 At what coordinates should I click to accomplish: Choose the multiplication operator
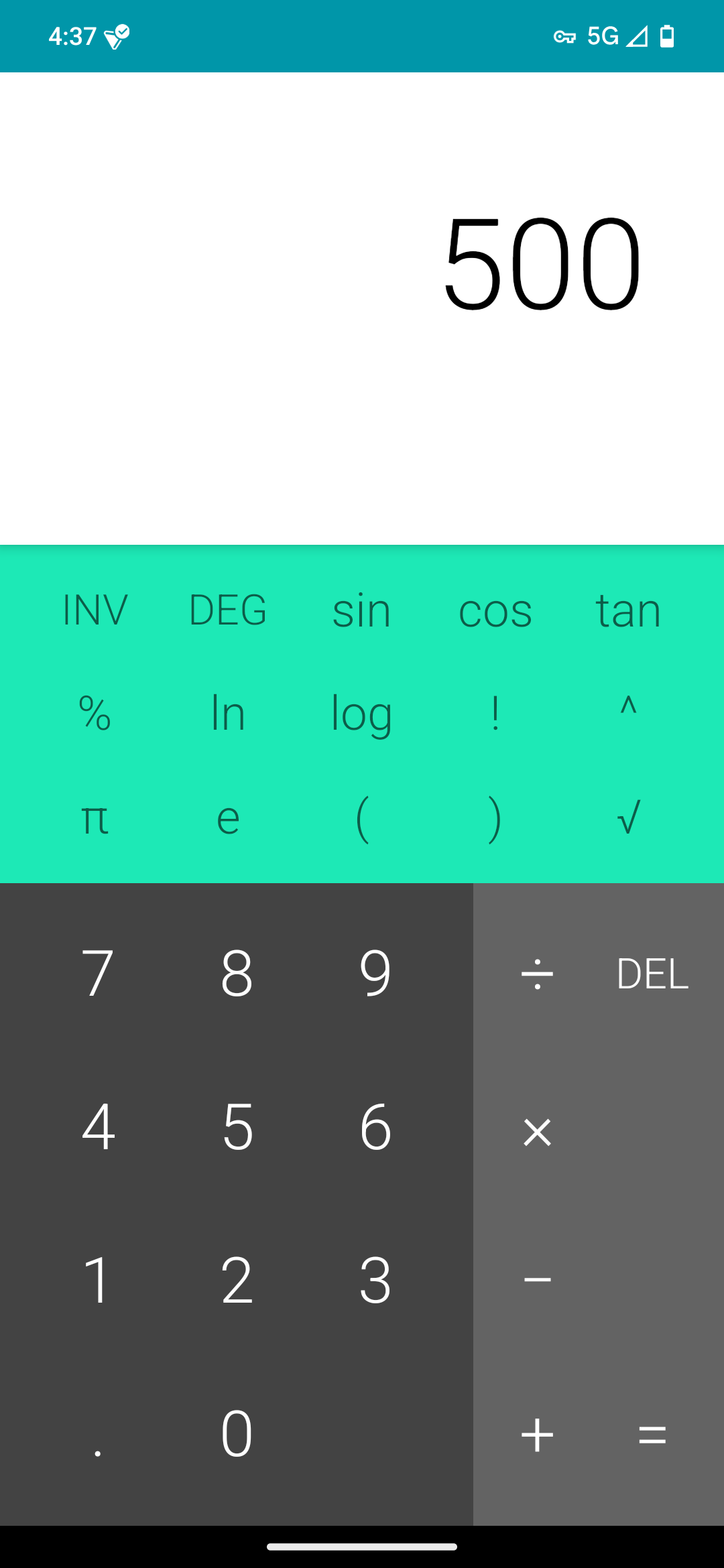point(537,1132)
